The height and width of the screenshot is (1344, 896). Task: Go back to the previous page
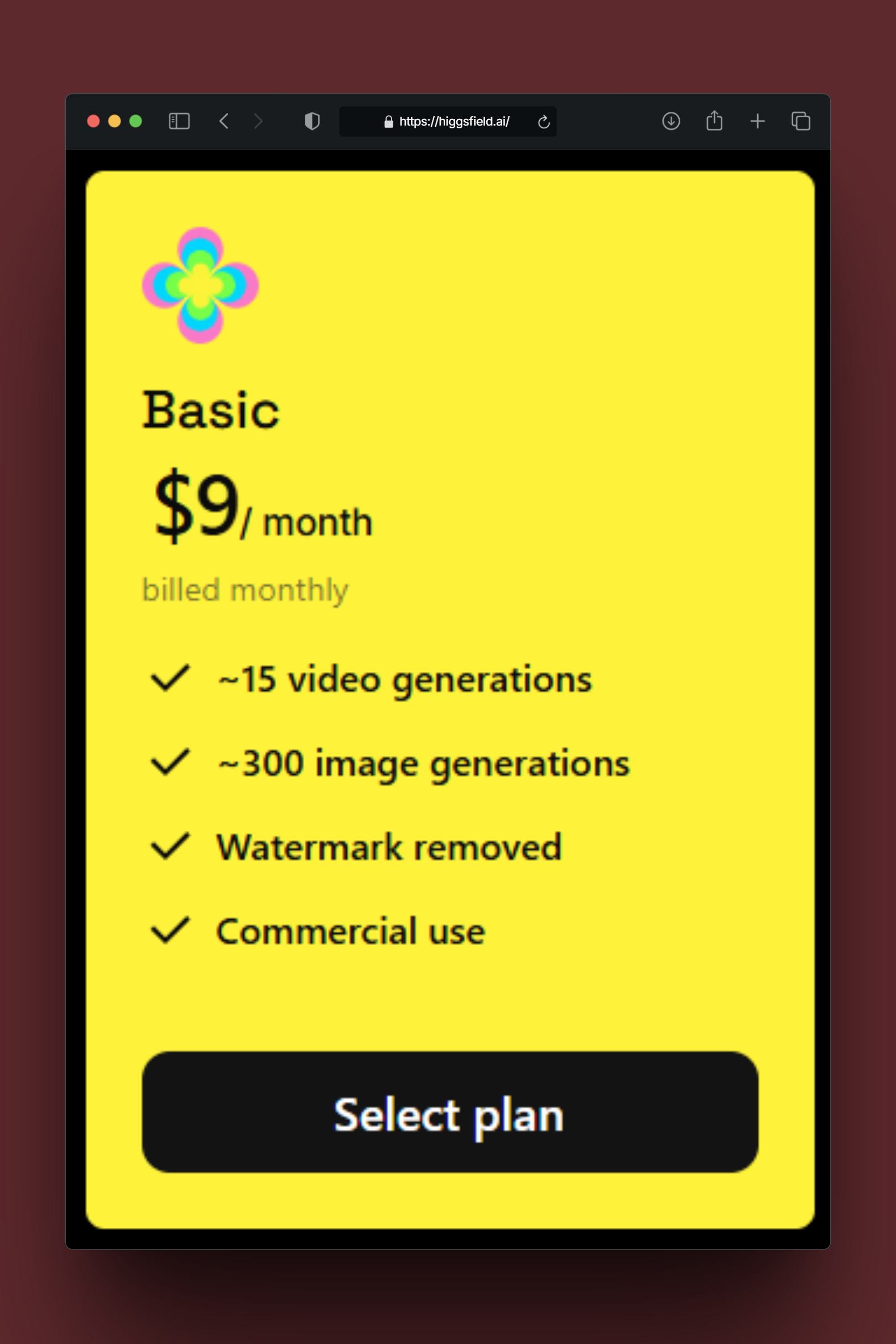point(224,121)
